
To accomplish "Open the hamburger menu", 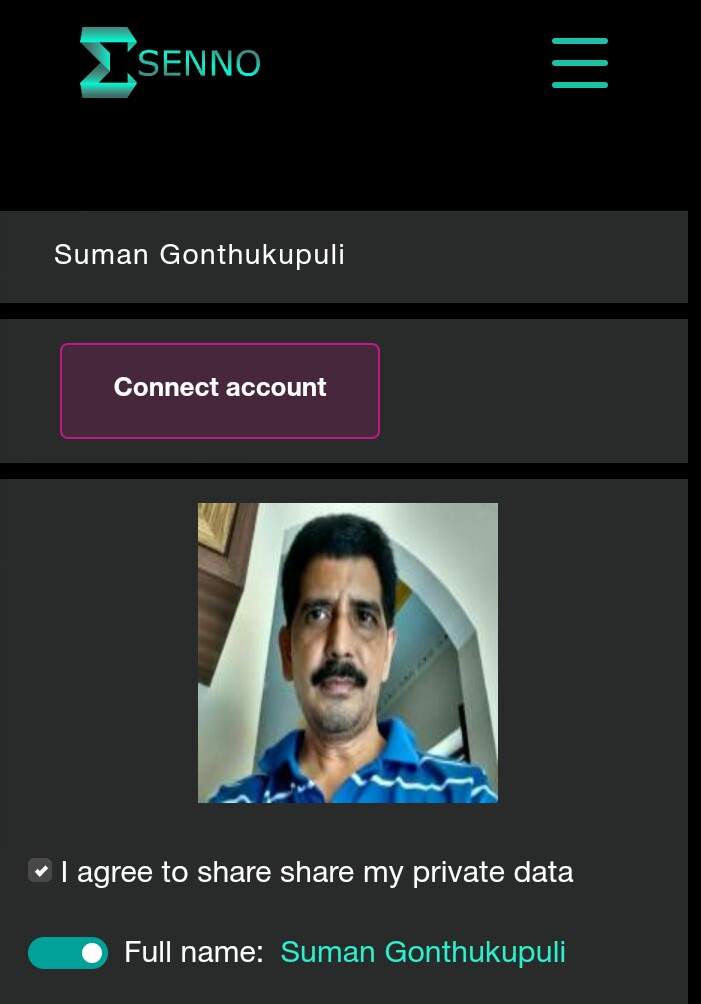I will [580, 63].
